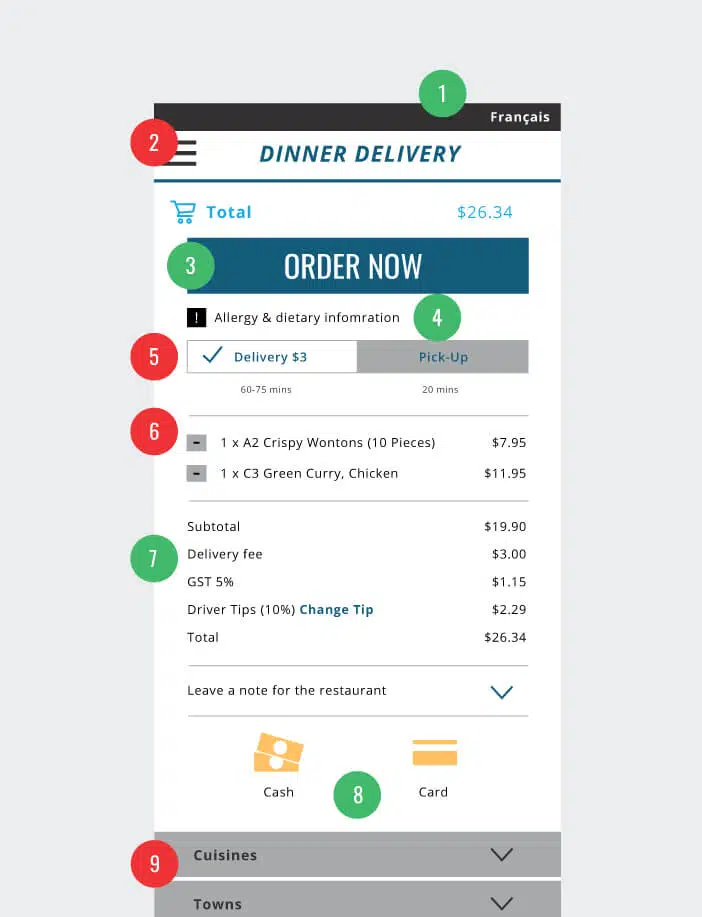The width and height of the screenshot is (702, 917).
Task: Open Allergy & dietary information
Action: coord(306,318)
